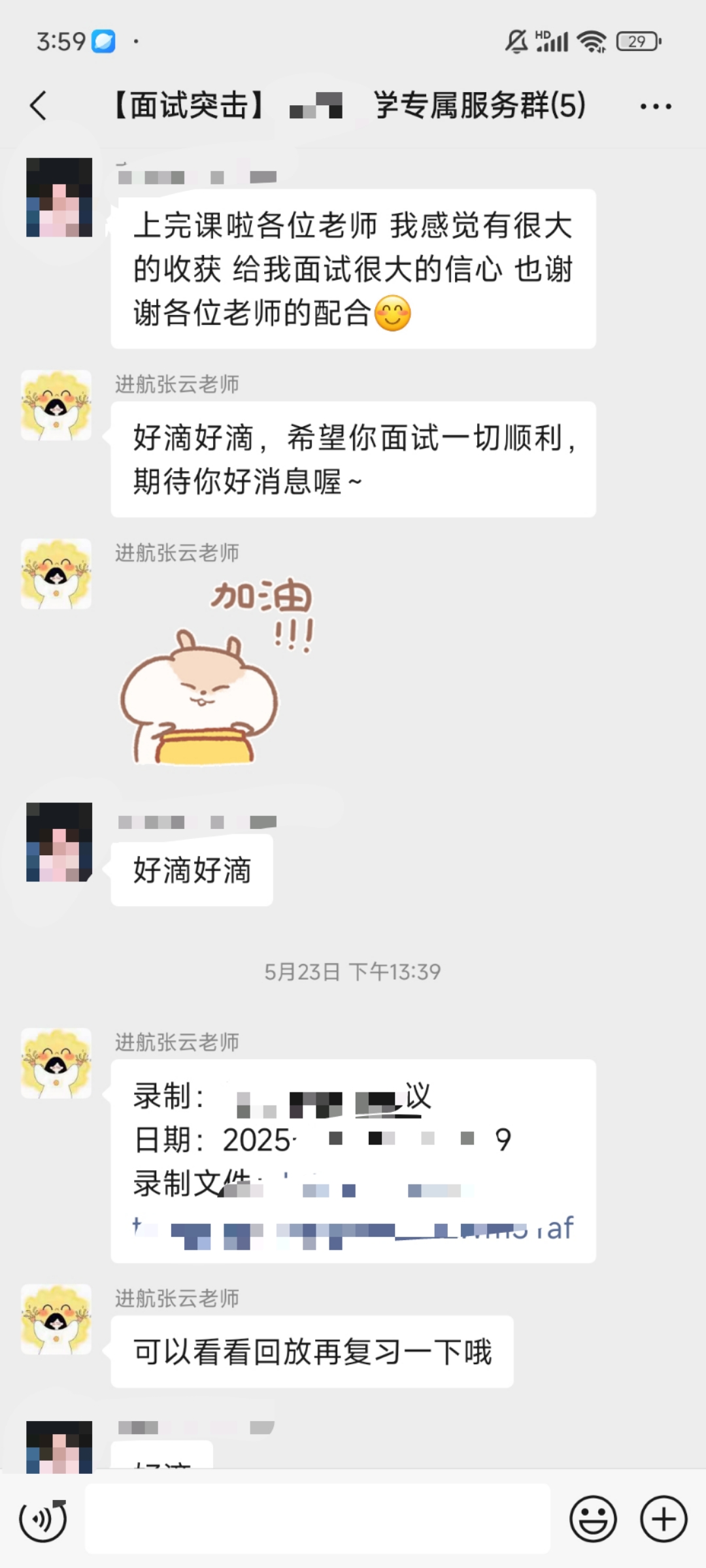
Task: Tap the smiling emoji in first message
Action: (x=392, y=314)
